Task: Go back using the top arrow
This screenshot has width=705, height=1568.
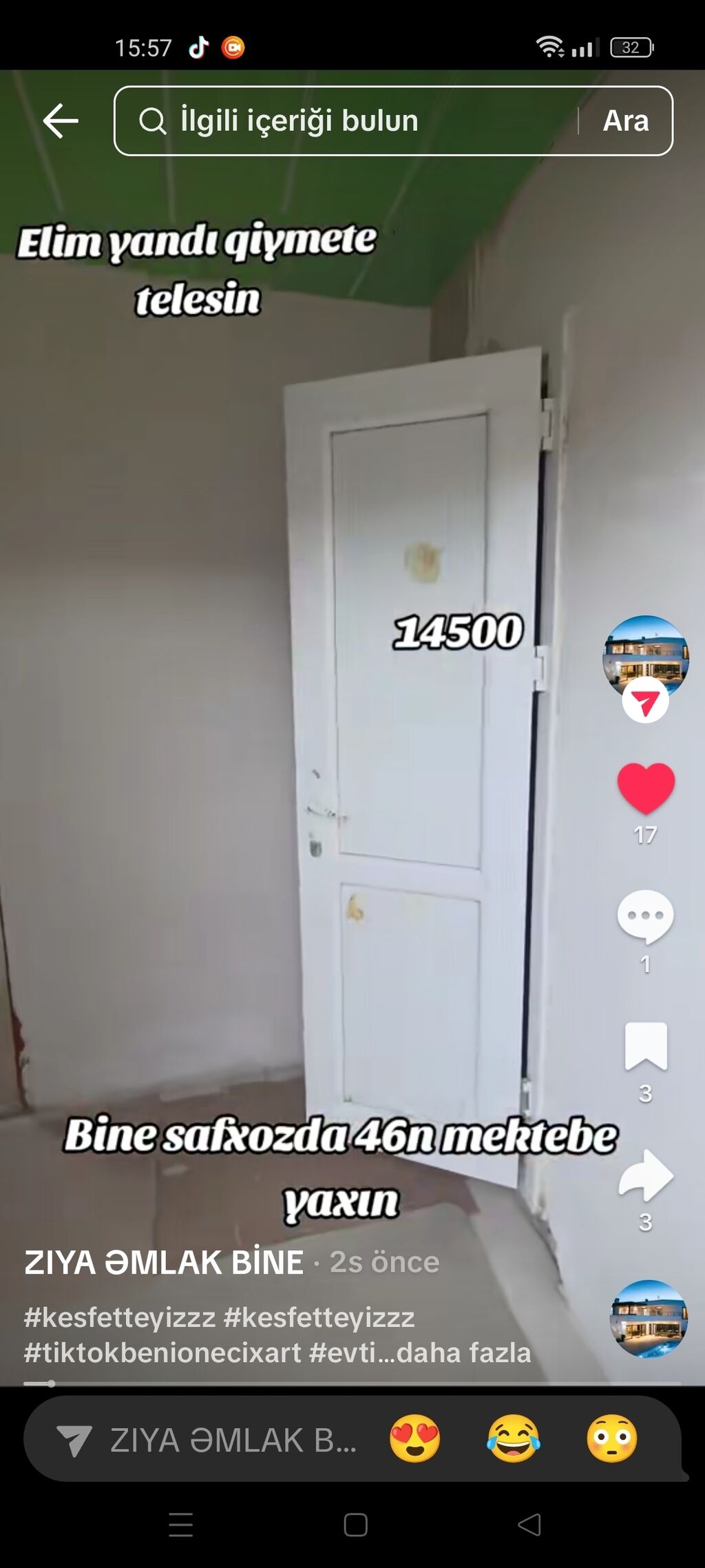Action: point(61,121)
